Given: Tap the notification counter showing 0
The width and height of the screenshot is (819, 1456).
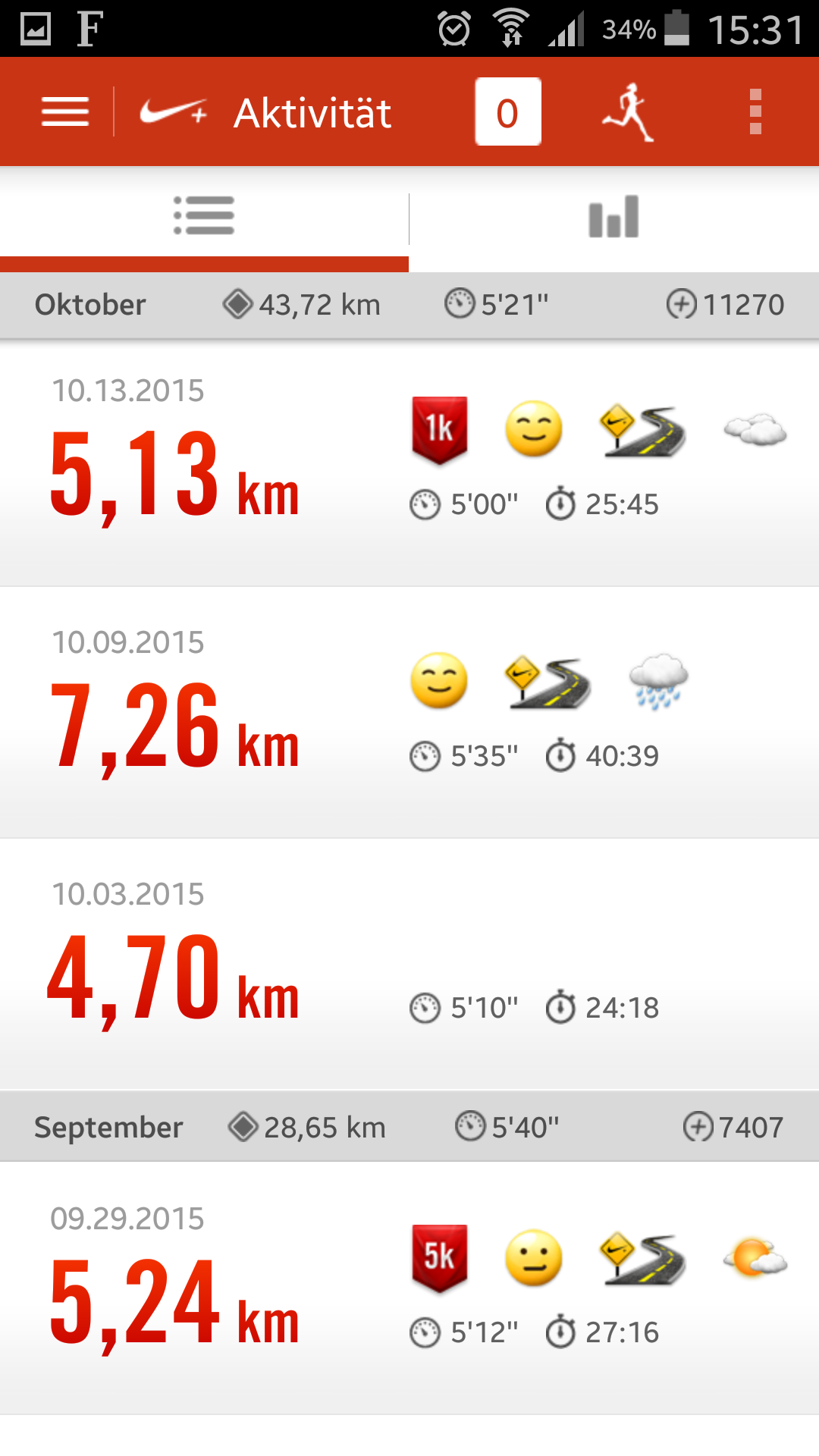Looking at the screenshot, I should [x=507, y=112].
